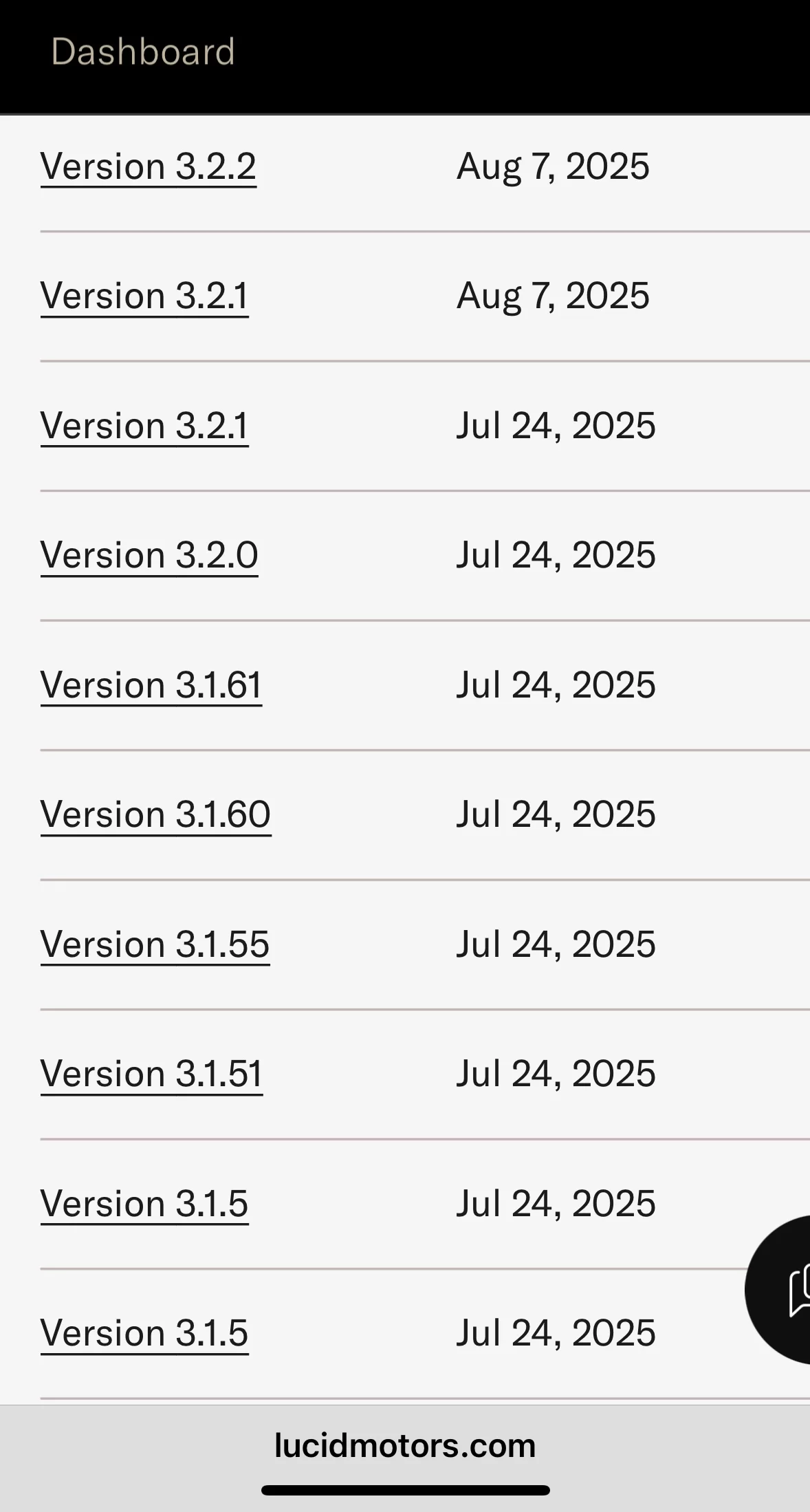Open Version 3.2.1 dated Jul 24, 2025
This screenshot has height=1512, width=810.
tap(144, 426)
